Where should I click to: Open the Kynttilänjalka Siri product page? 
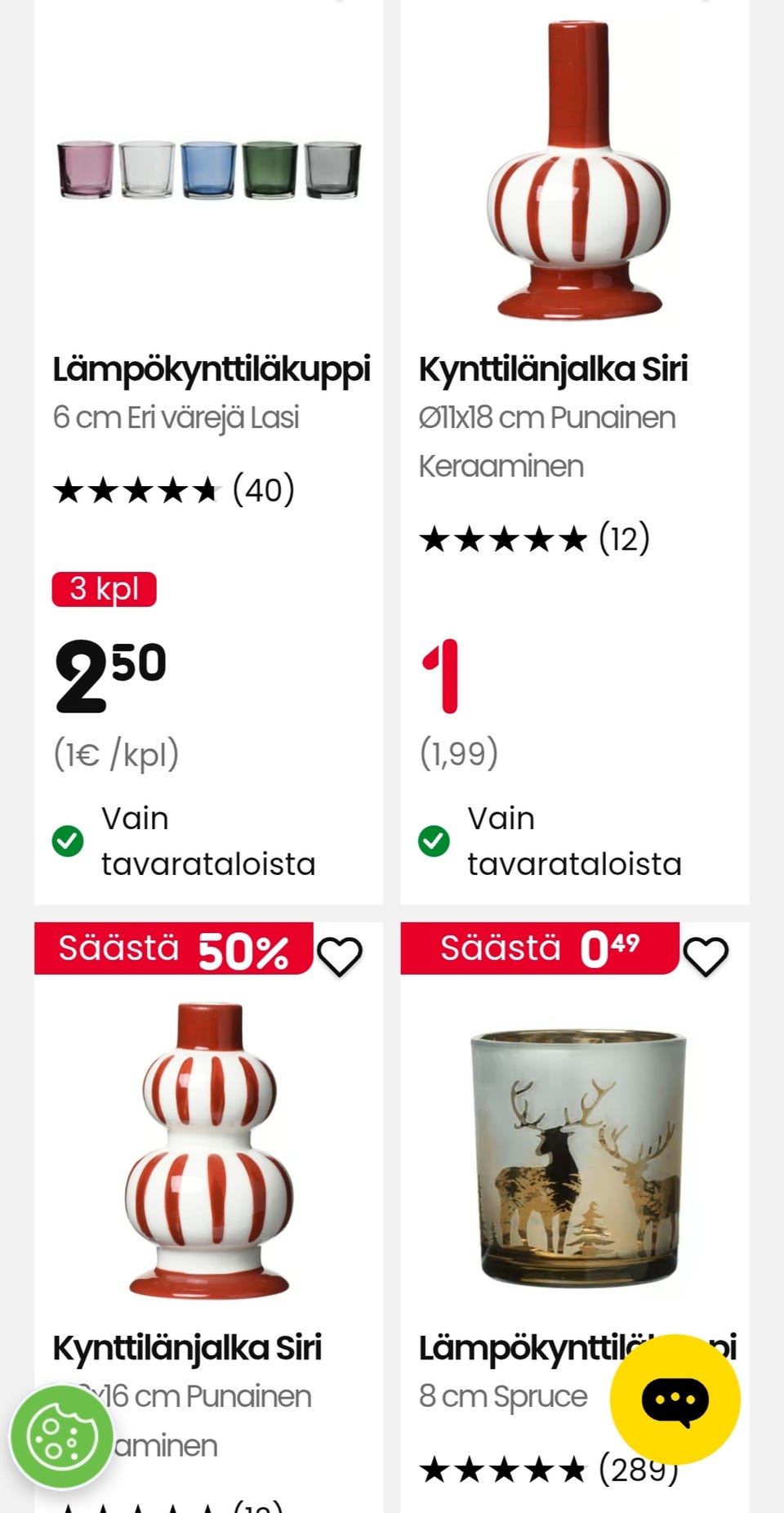coord(554,368)
